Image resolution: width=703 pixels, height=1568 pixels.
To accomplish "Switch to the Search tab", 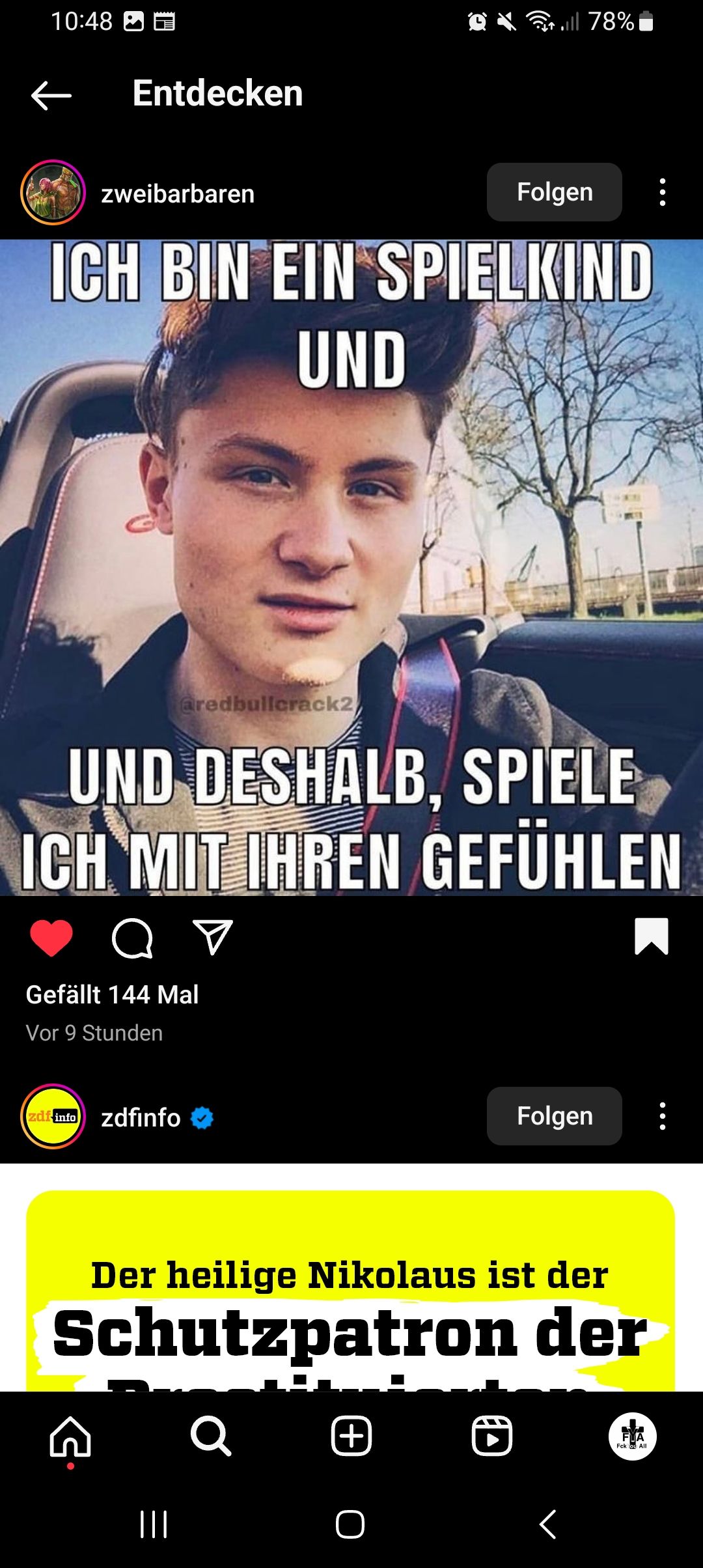I will click(x=211, y=1436).
